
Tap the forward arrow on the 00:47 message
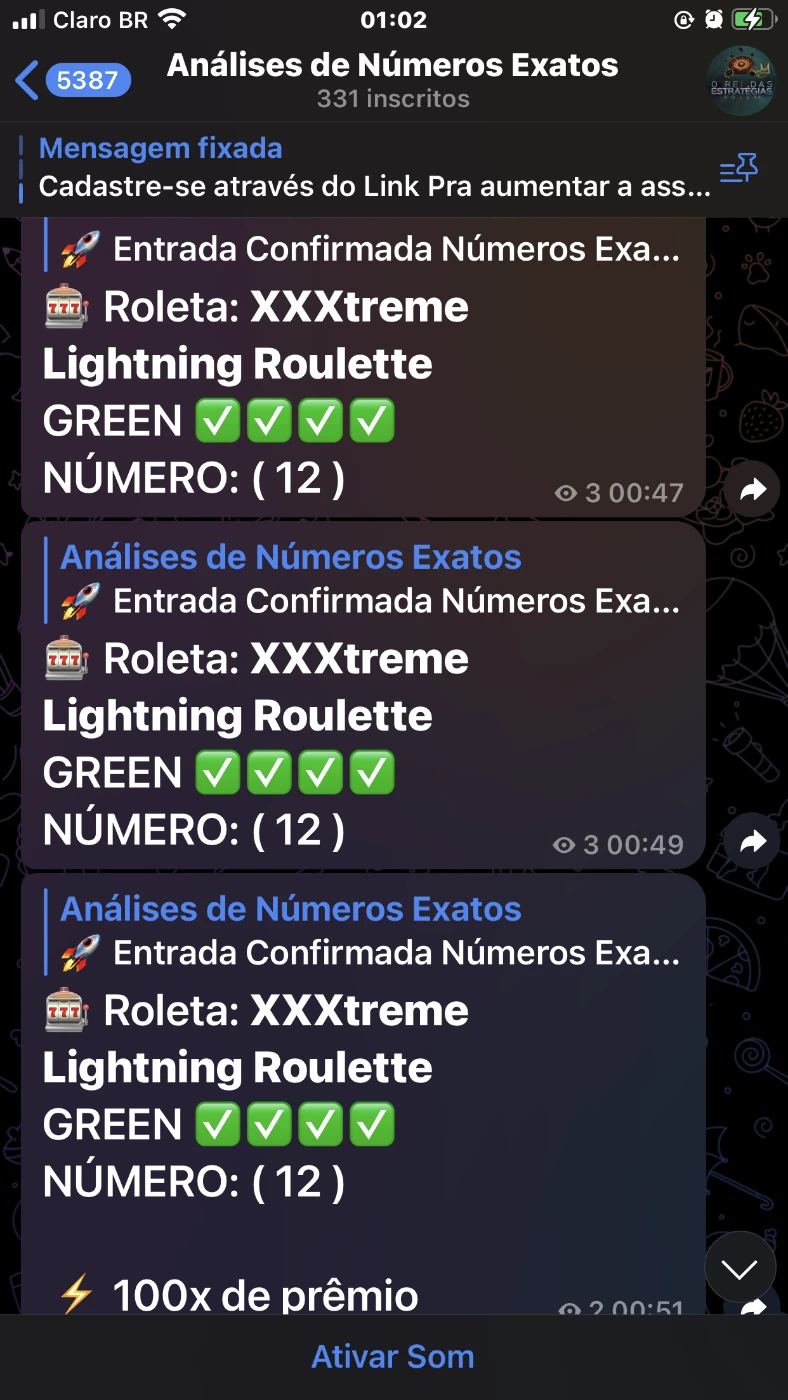[x=752, y=489]
